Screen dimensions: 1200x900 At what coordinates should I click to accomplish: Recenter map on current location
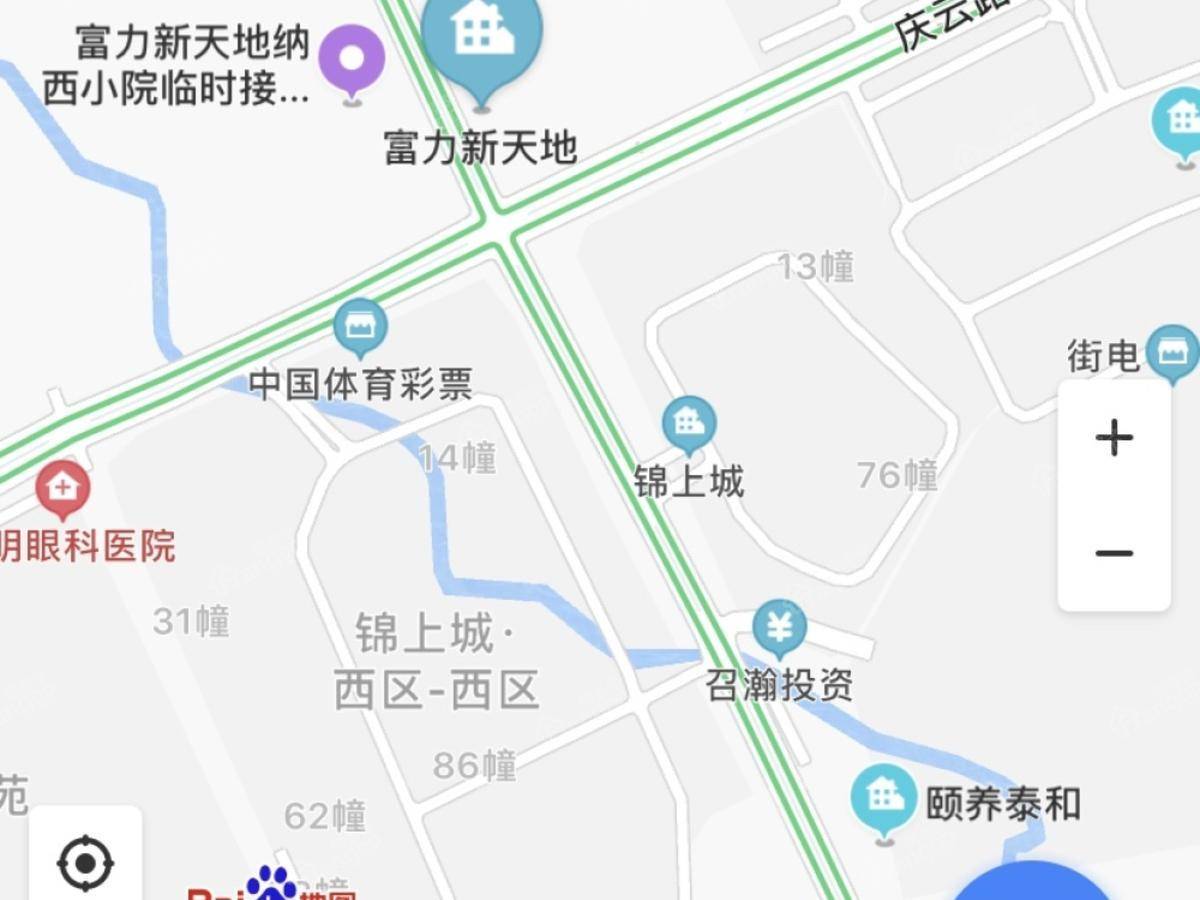coord(85,862)
